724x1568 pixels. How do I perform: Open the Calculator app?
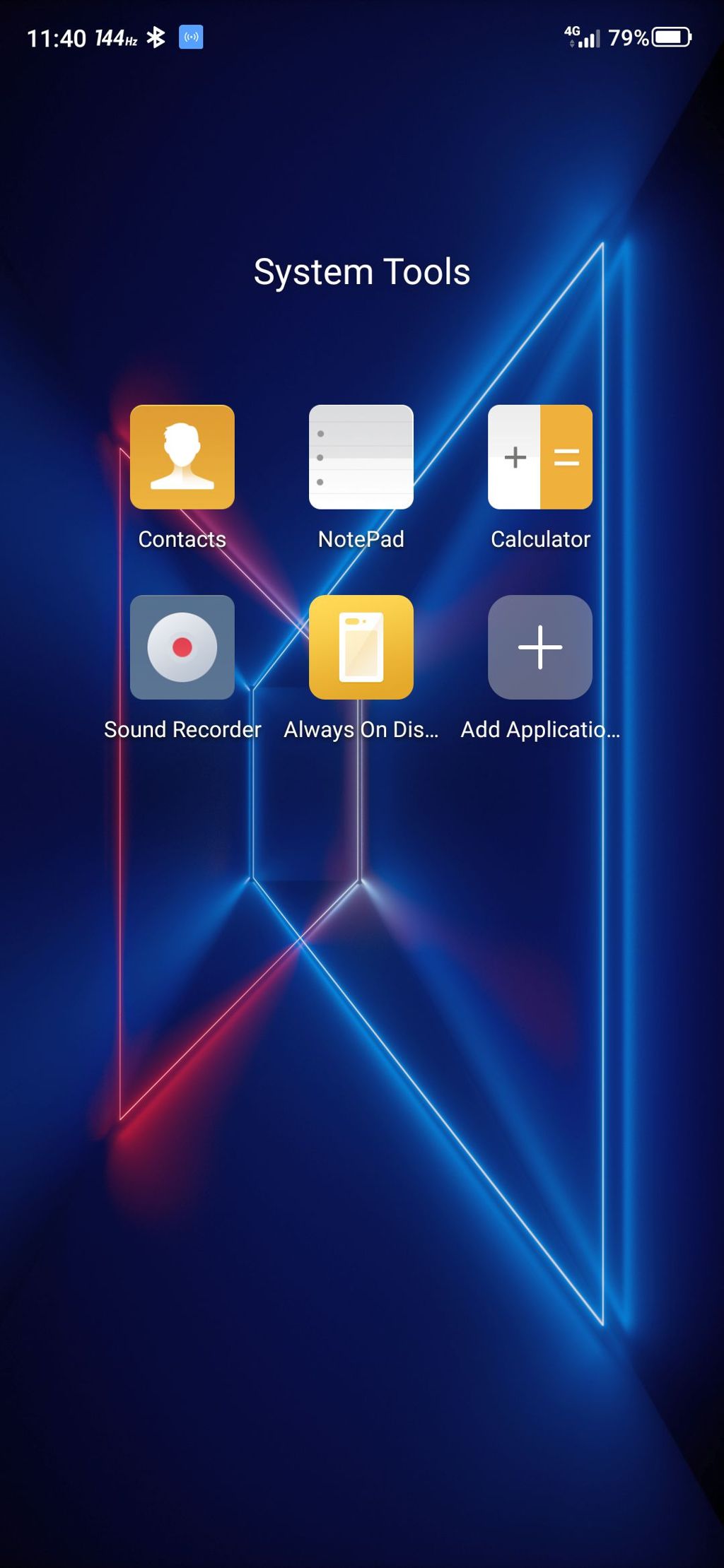(540, 457)
